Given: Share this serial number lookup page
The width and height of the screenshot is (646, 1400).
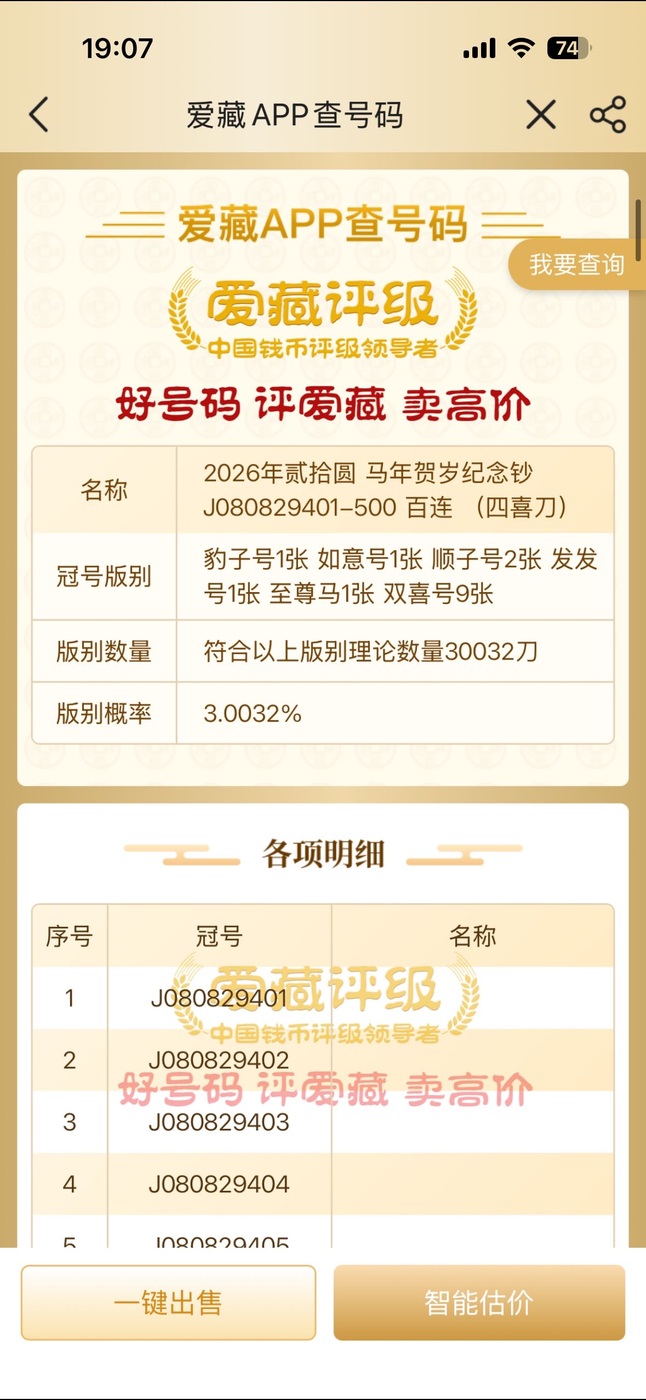Looking at the screenshot, I should pos(607,115).
